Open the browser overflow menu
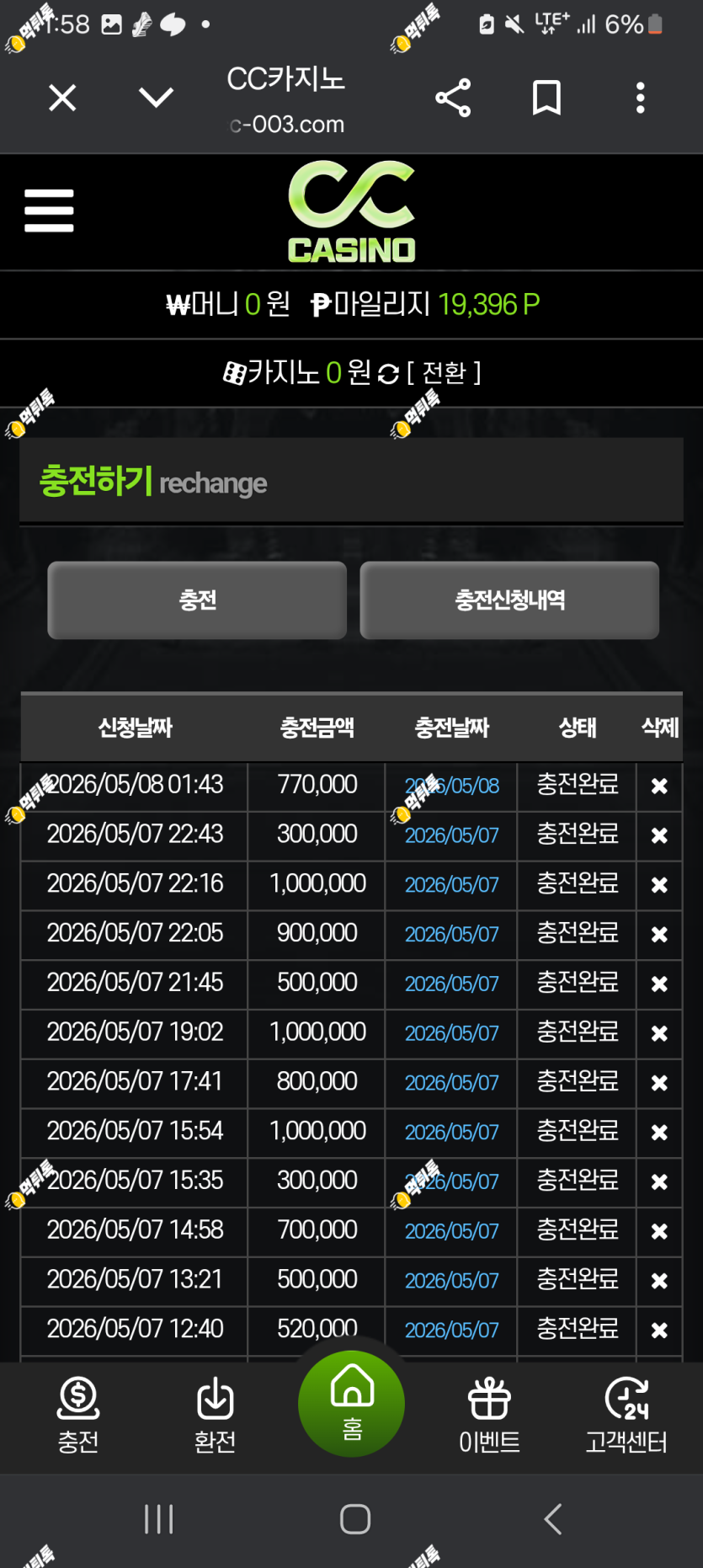Viewport: 703px width, 1568px height. coord(641,98)
